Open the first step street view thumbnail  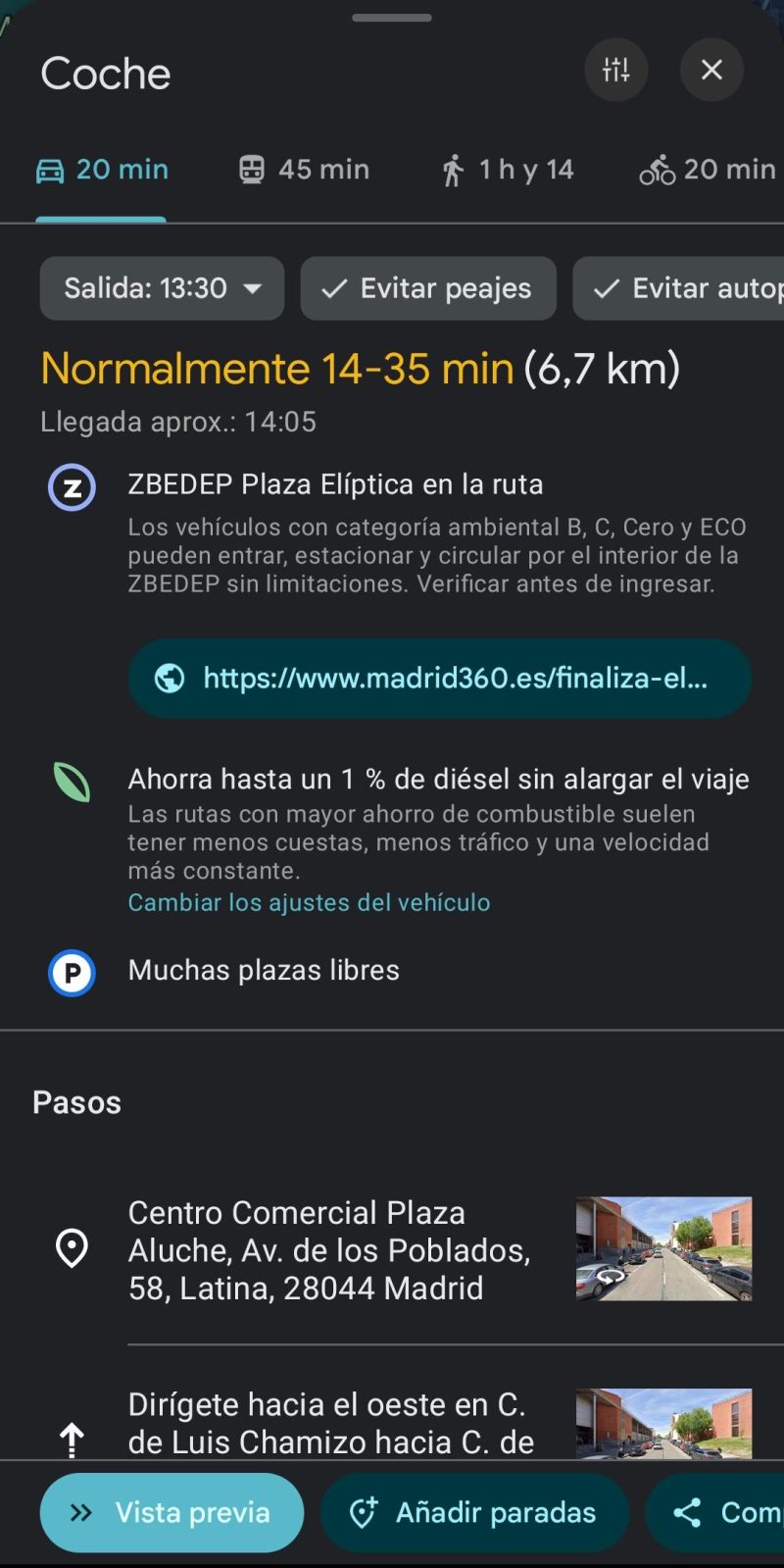pyautogui.click(x=663, y=1247)
